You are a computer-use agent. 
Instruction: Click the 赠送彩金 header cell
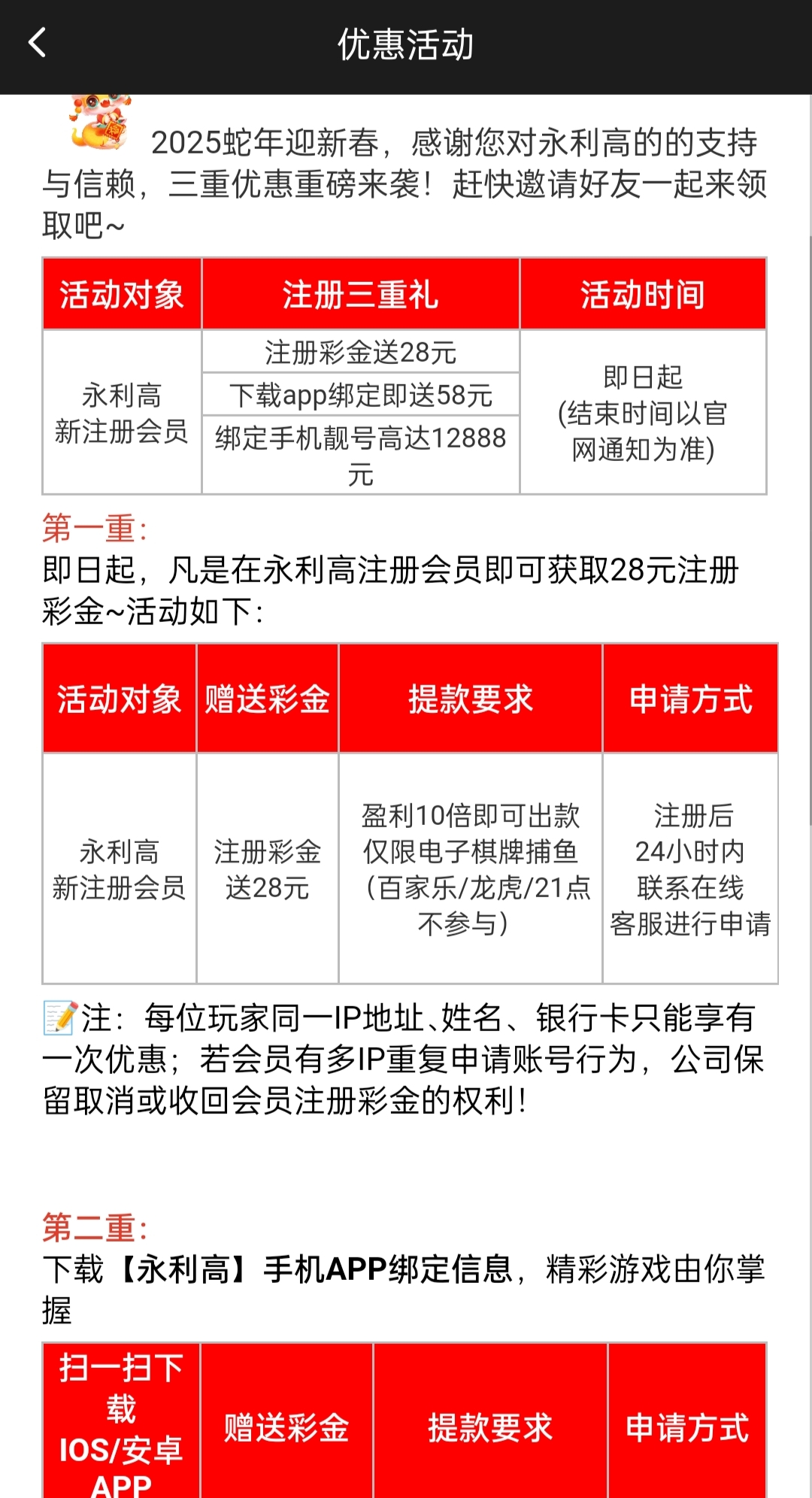[x=267, y=699]
